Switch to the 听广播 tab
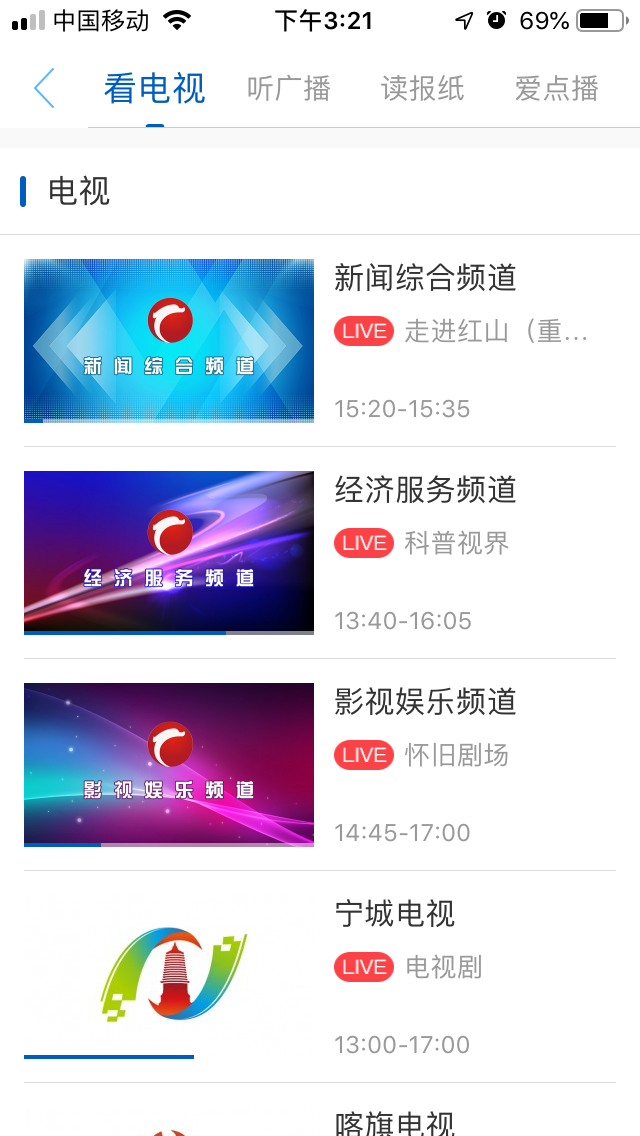This screenshot has width=640, height=1136. (289, 88)
